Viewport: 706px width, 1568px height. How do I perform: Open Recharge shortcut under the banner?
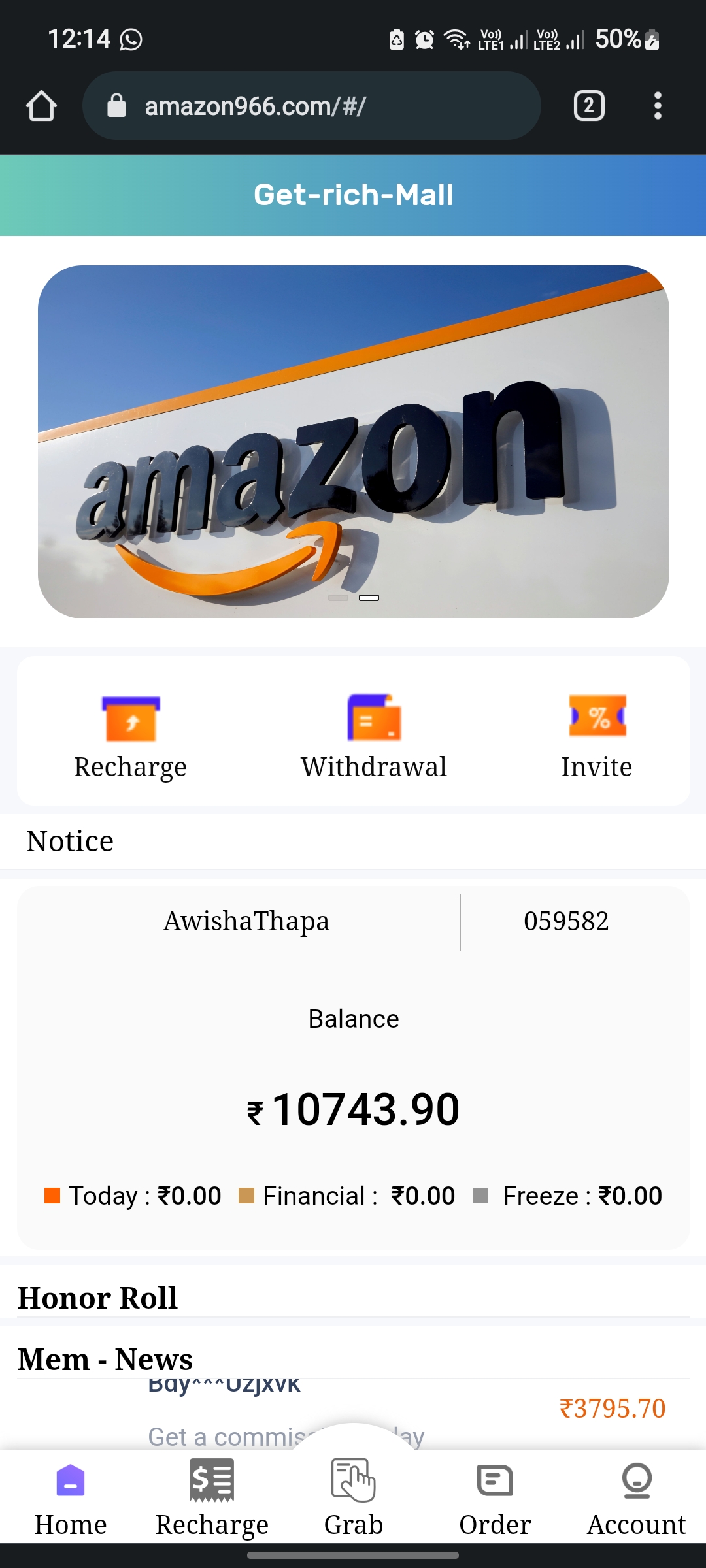click(x=131, y=736)
